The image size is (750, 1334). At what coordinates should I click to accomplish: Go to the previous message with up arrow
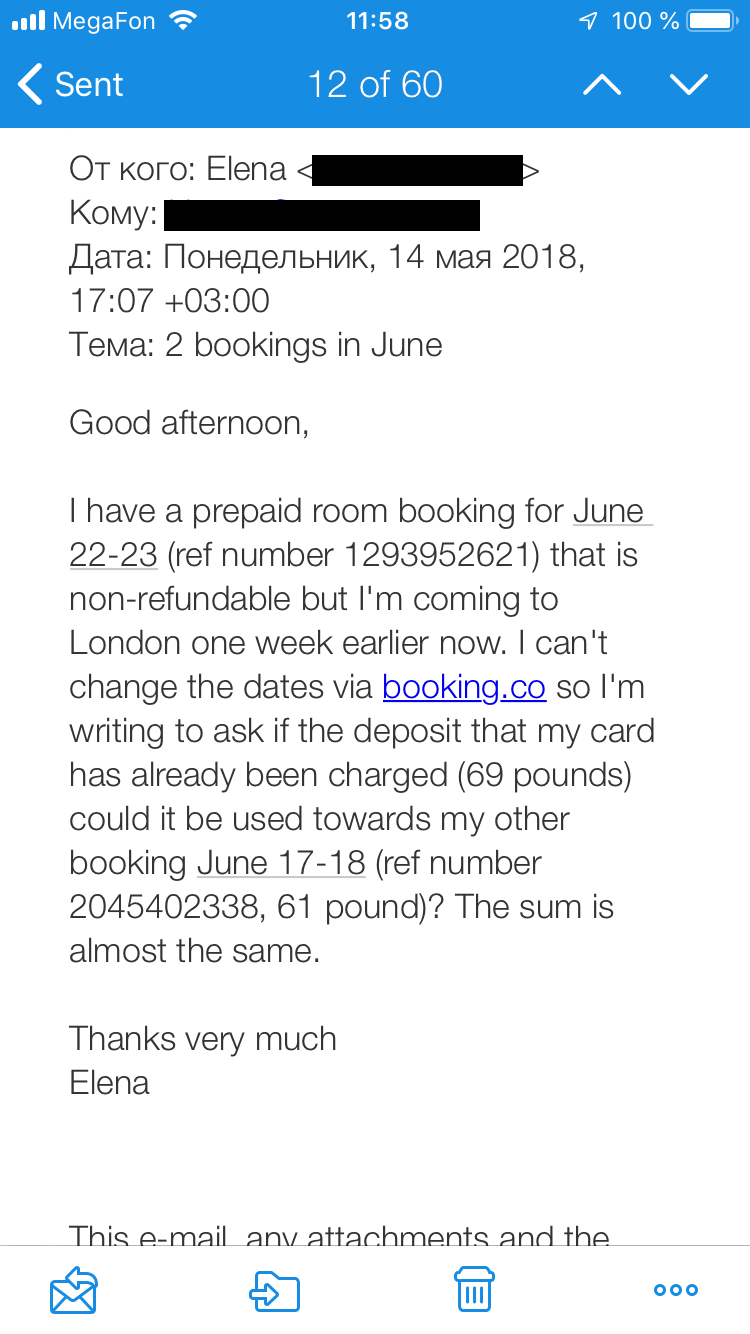pyautogui.click(x=602, y=85)
